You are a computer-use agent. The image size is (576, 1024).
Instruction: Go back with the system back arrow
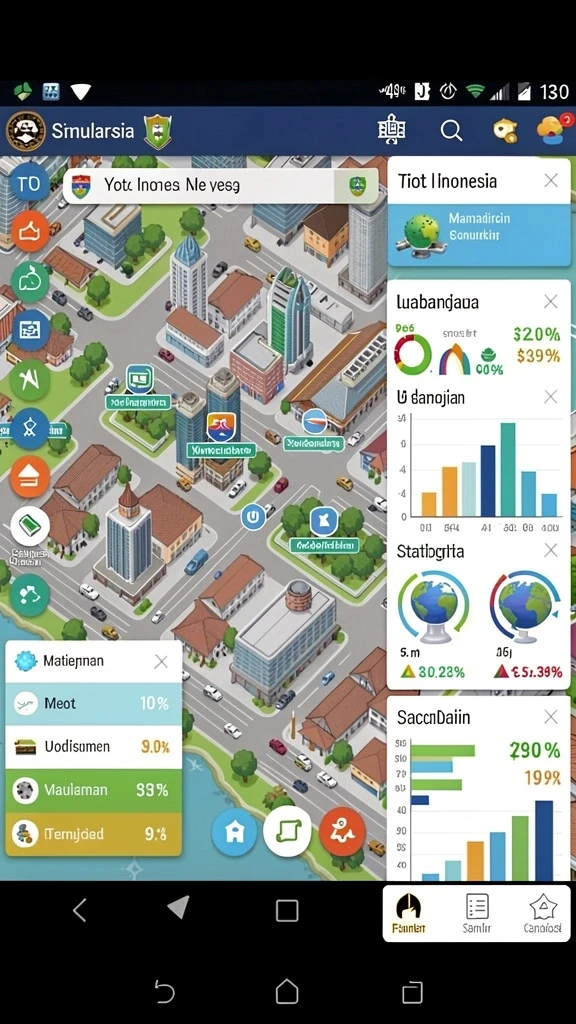click(80, 909)
